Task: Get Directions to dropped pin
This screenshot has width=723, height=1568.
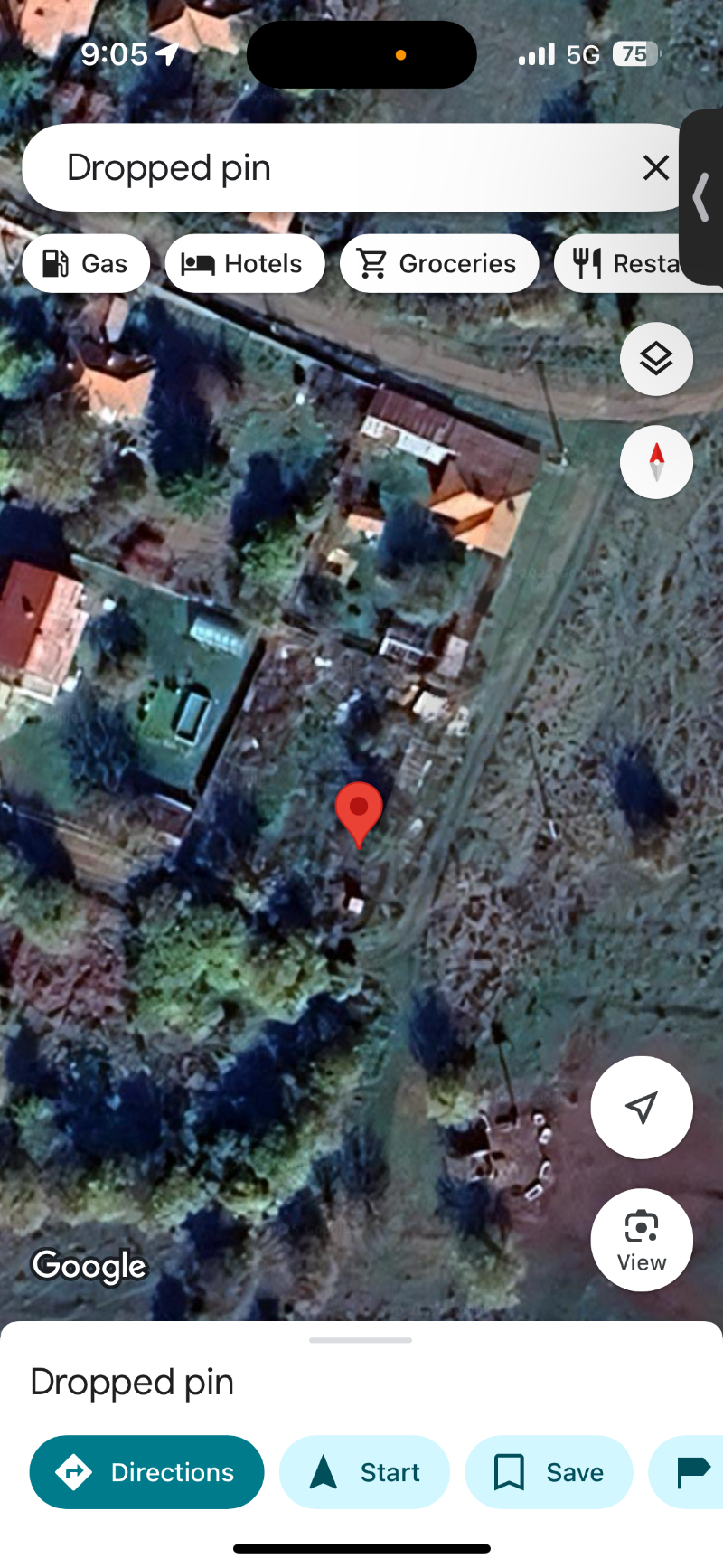Action: [x=146, y=1472]
